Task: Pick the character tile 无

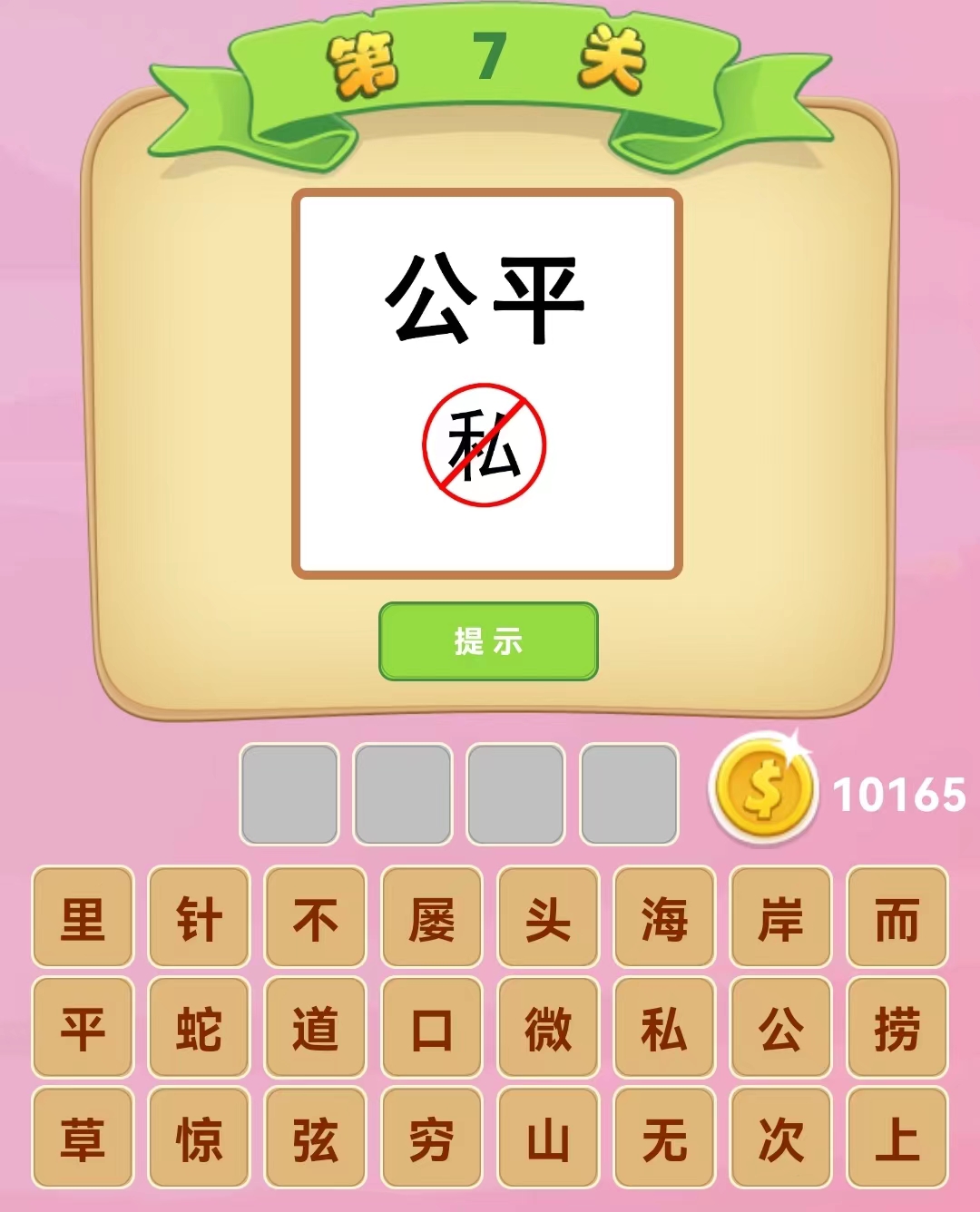Action: tap(664, 1139)
